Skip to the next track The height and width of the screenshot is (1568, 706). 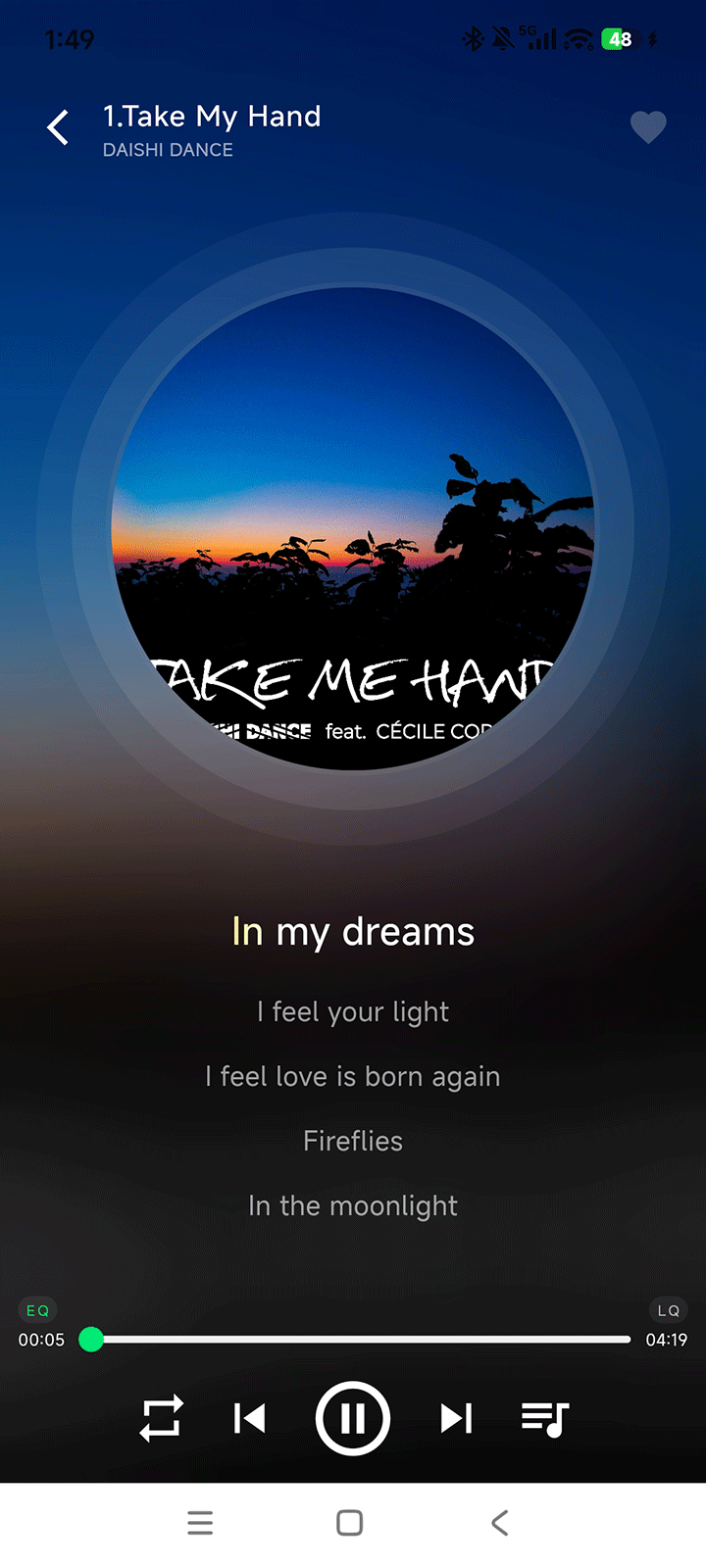coord(456,1418)
